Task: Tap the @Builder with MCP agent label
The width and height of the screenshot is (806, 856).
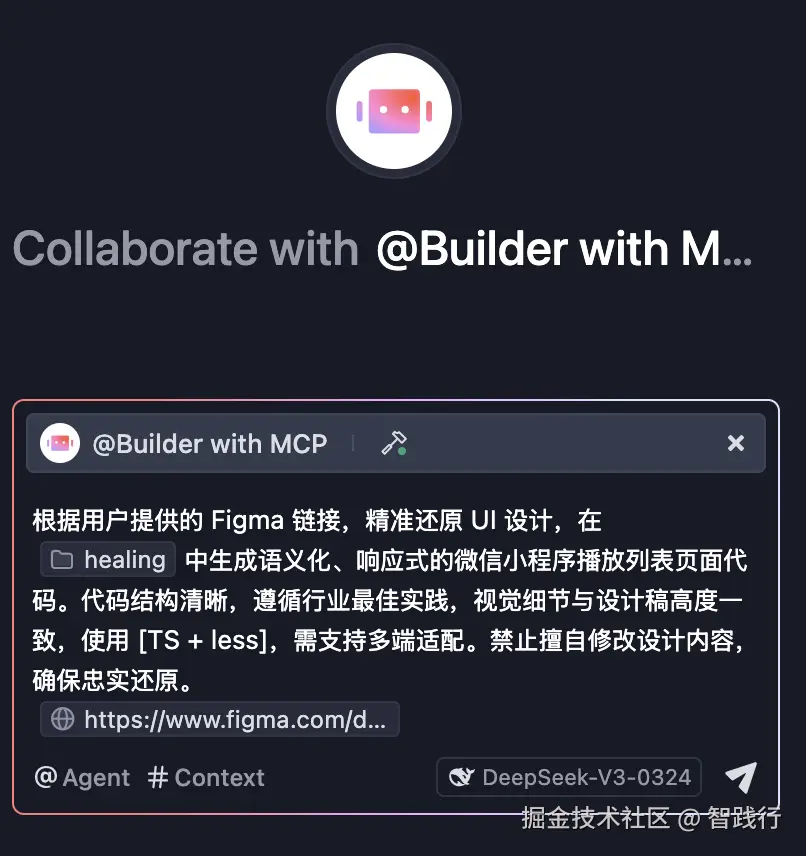Action: 209,443
